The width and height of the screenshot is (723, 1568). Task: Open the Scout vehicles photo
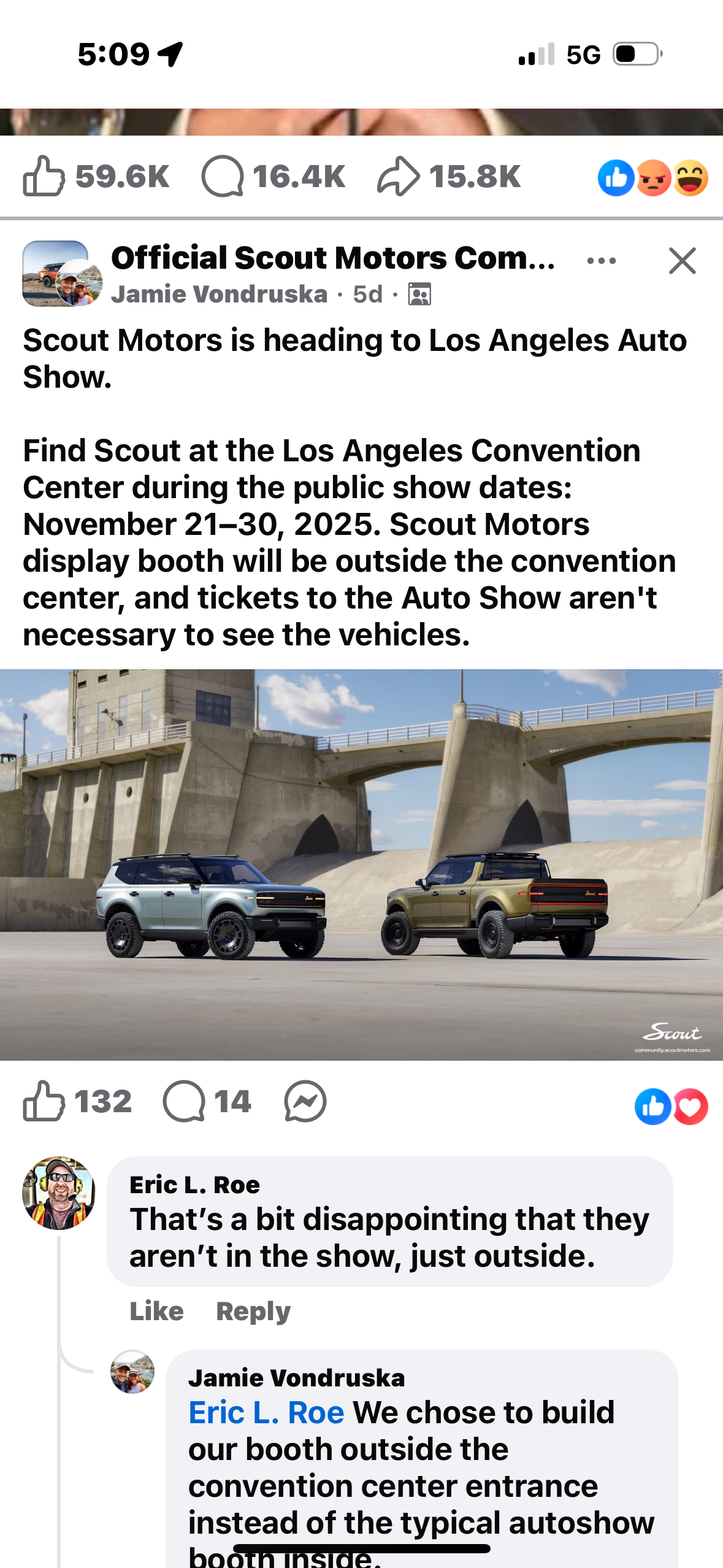click(x=361, y=864)
